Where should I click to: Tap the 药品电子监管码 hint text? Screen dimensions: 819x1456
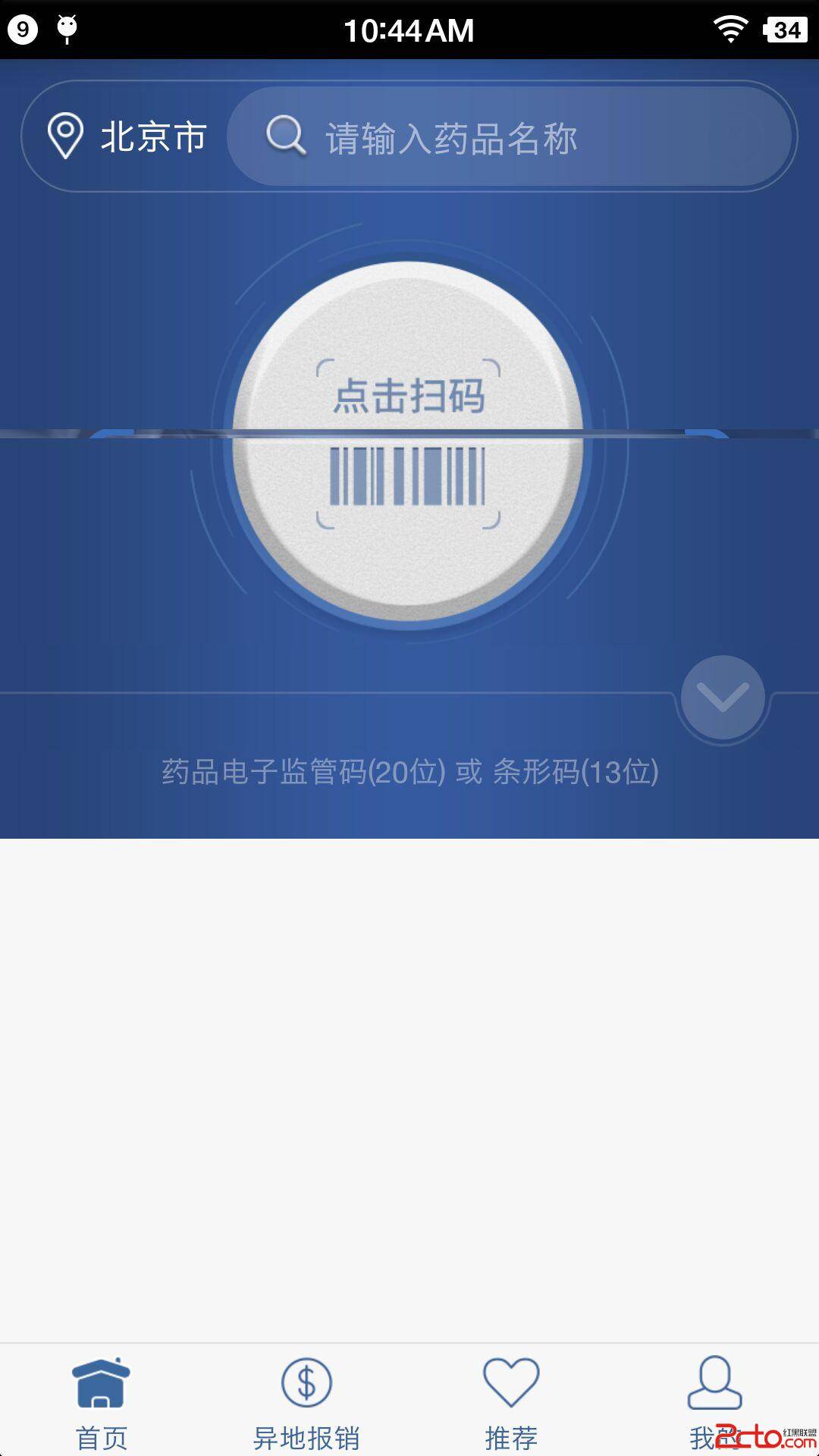tap(409, 772)
